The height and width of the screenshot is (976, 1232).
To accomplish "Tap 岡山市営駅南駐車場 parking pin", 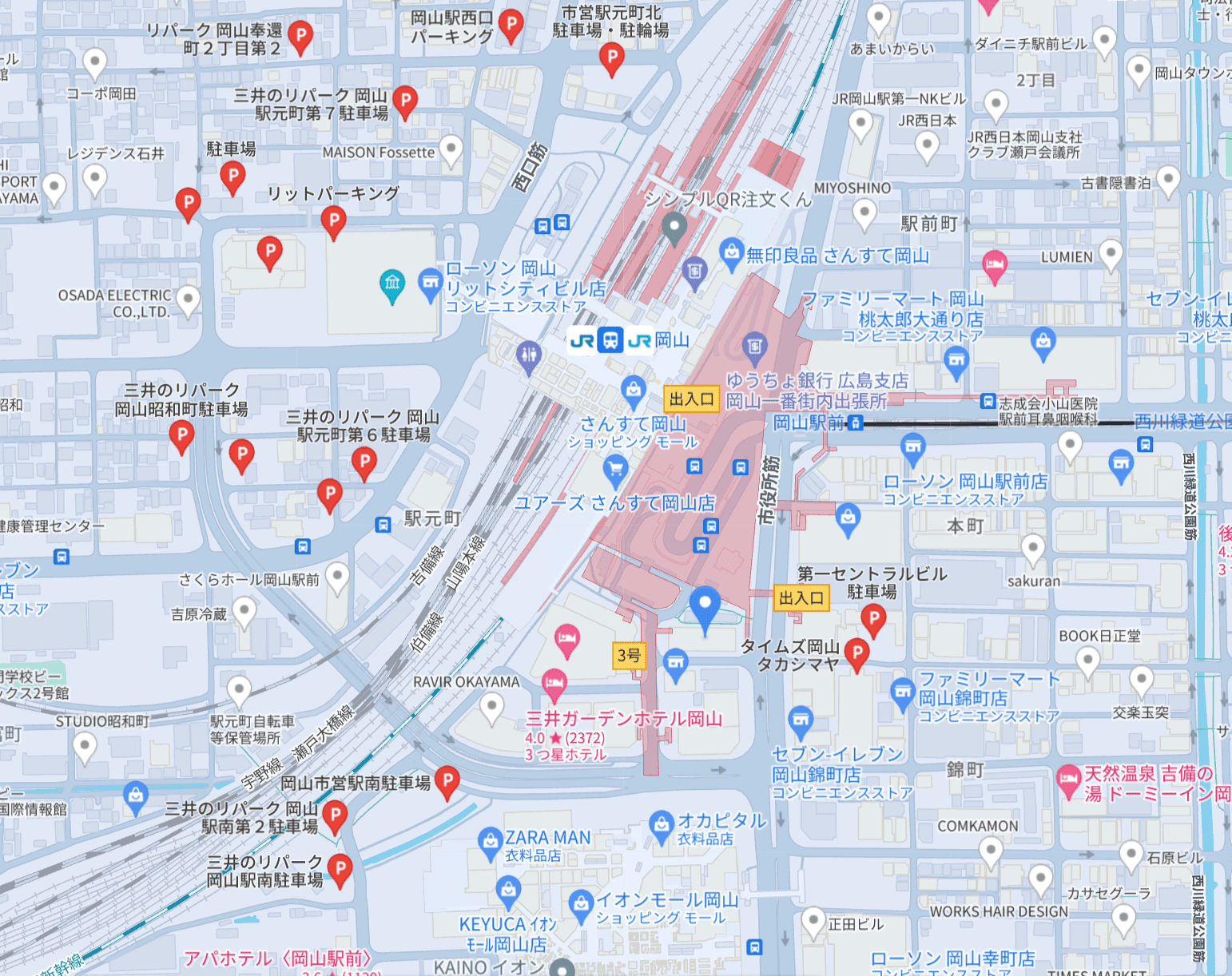I will [447, 781].
